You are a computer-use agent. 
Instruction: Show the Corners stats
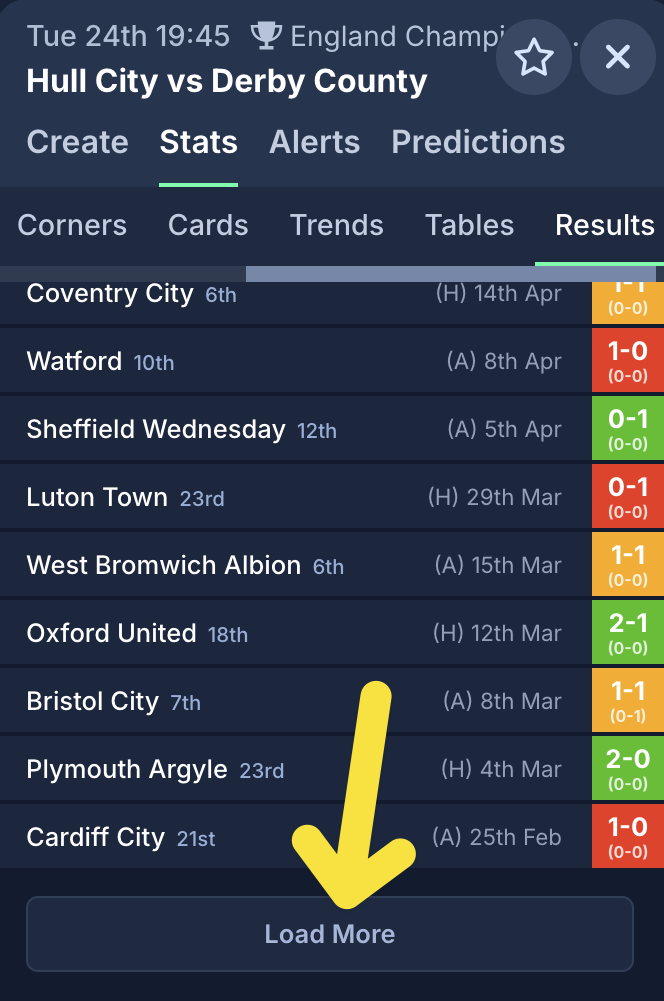(72, 225)
